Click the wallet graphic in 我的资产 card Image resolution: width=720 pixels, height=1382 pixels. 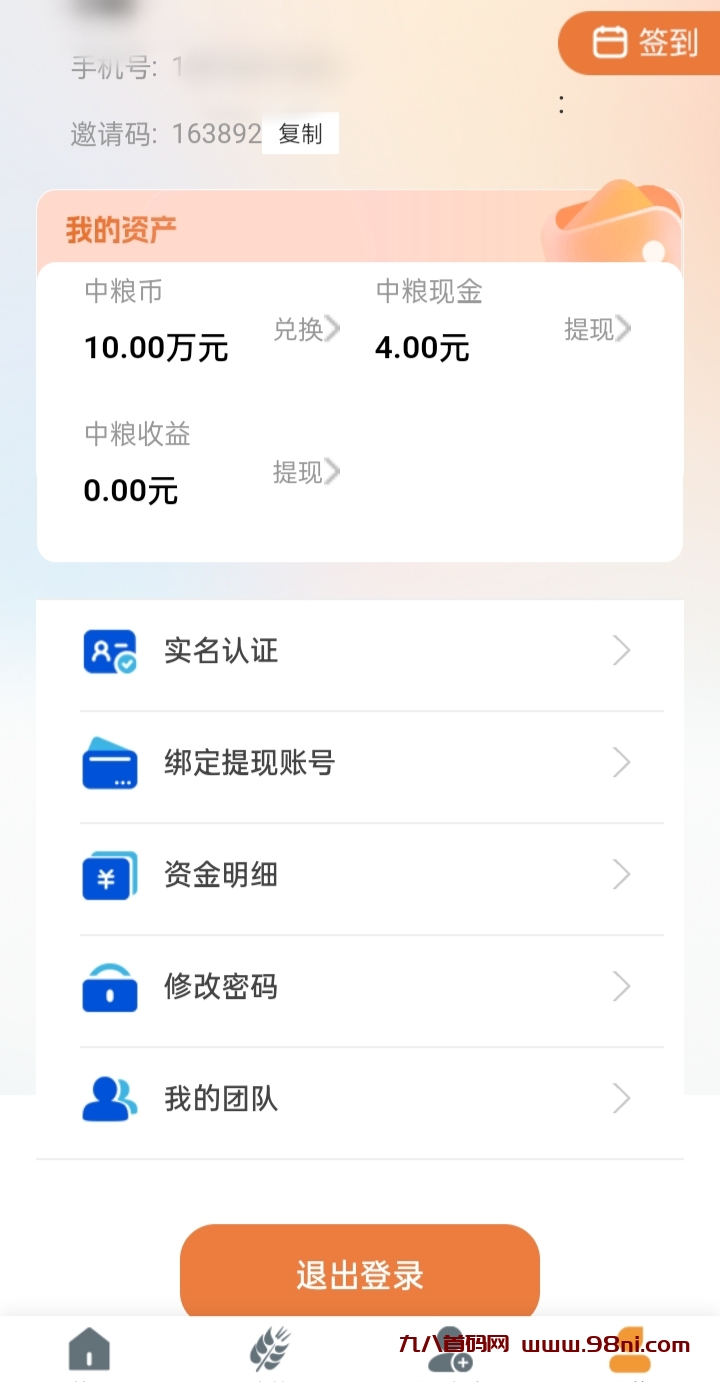tap(610, 225)
